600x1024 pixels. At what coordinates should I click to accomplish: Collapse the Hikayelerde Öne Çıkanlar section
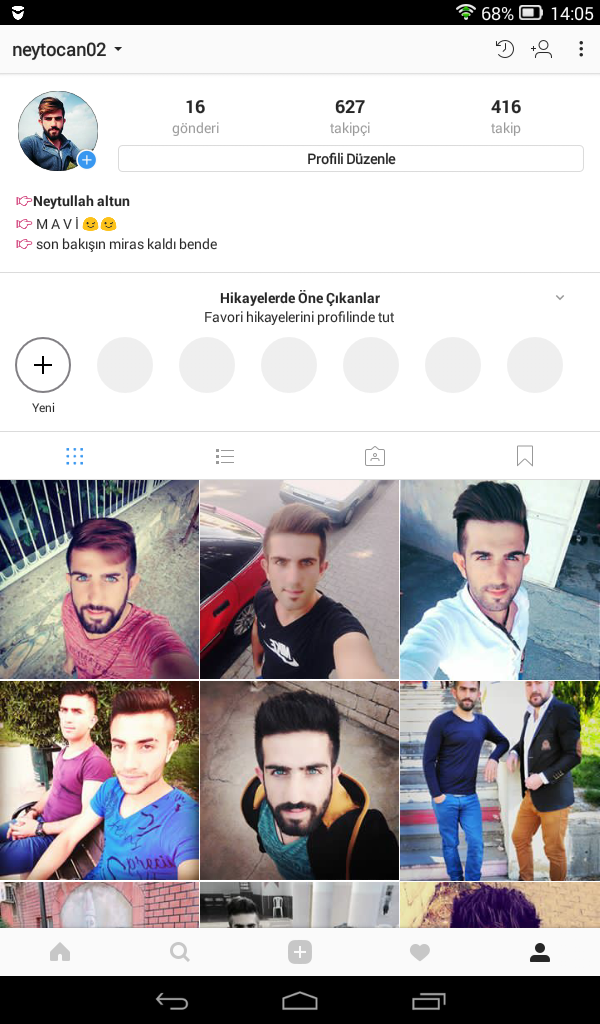click(x=560, y=297)
